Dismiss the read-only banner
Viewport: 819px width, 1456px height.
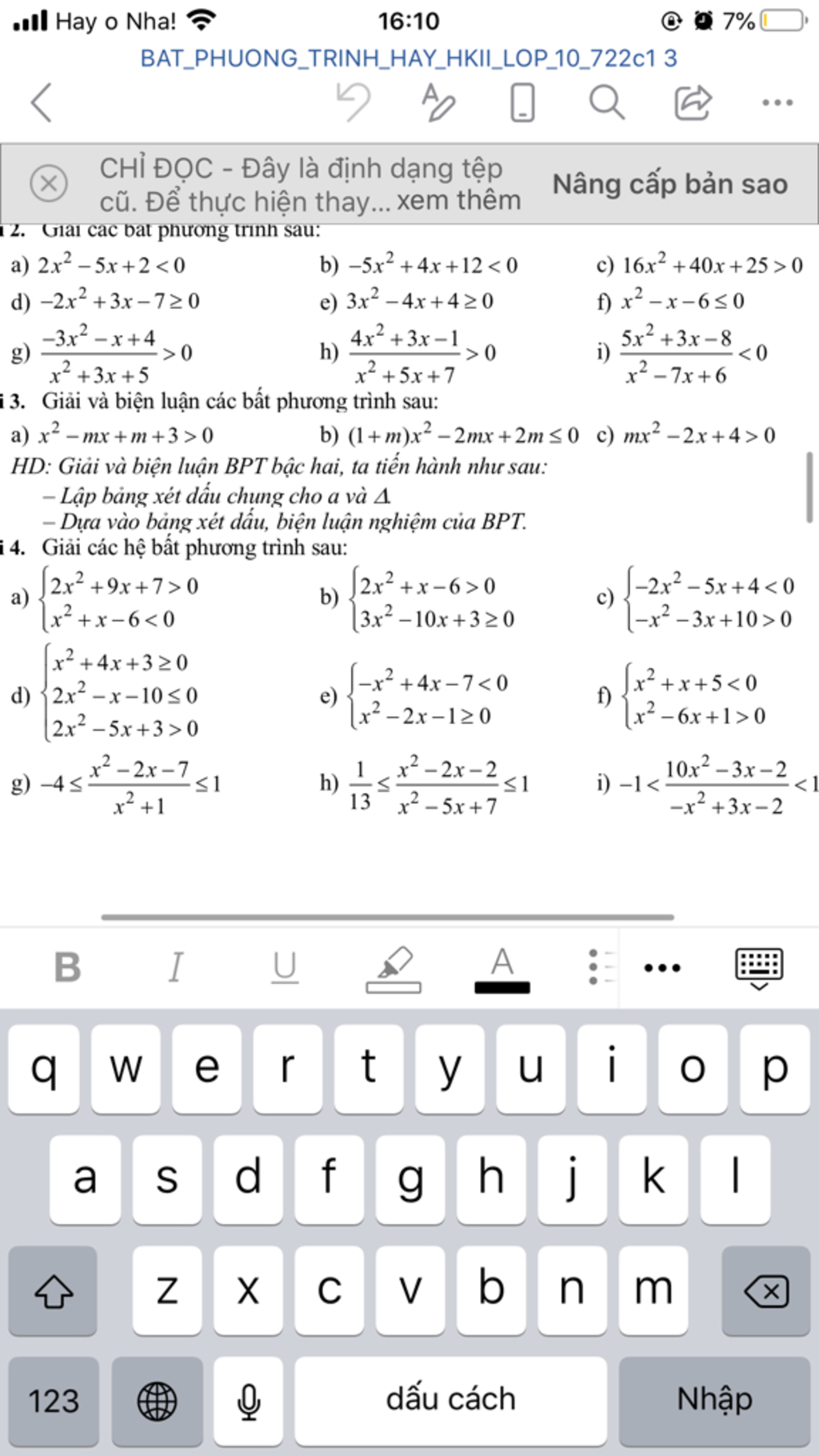pyautogui.click(x=48, y=183)
